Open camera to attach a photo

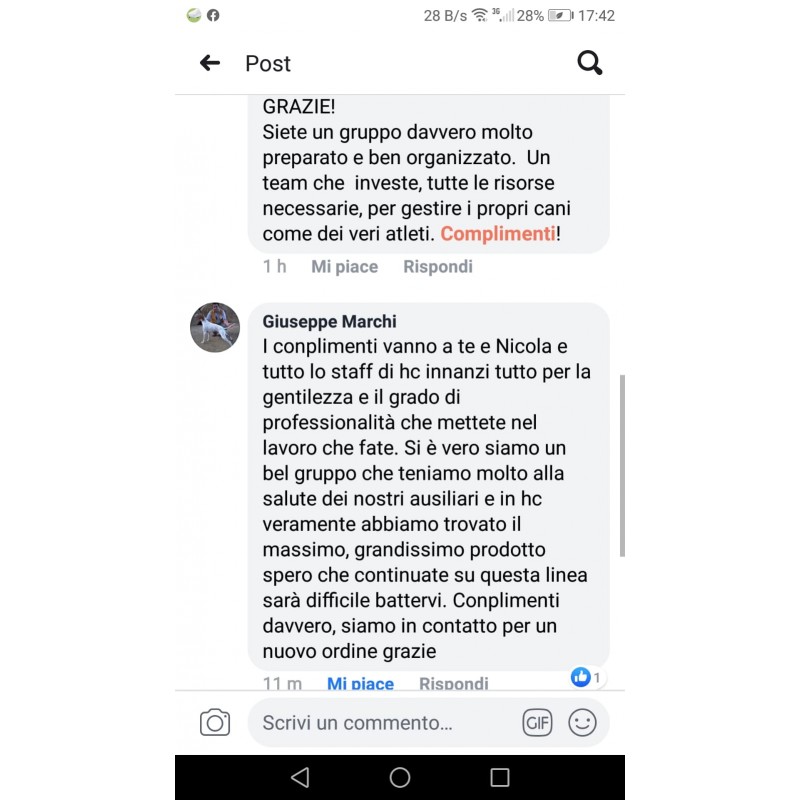[x=215, y=722]
